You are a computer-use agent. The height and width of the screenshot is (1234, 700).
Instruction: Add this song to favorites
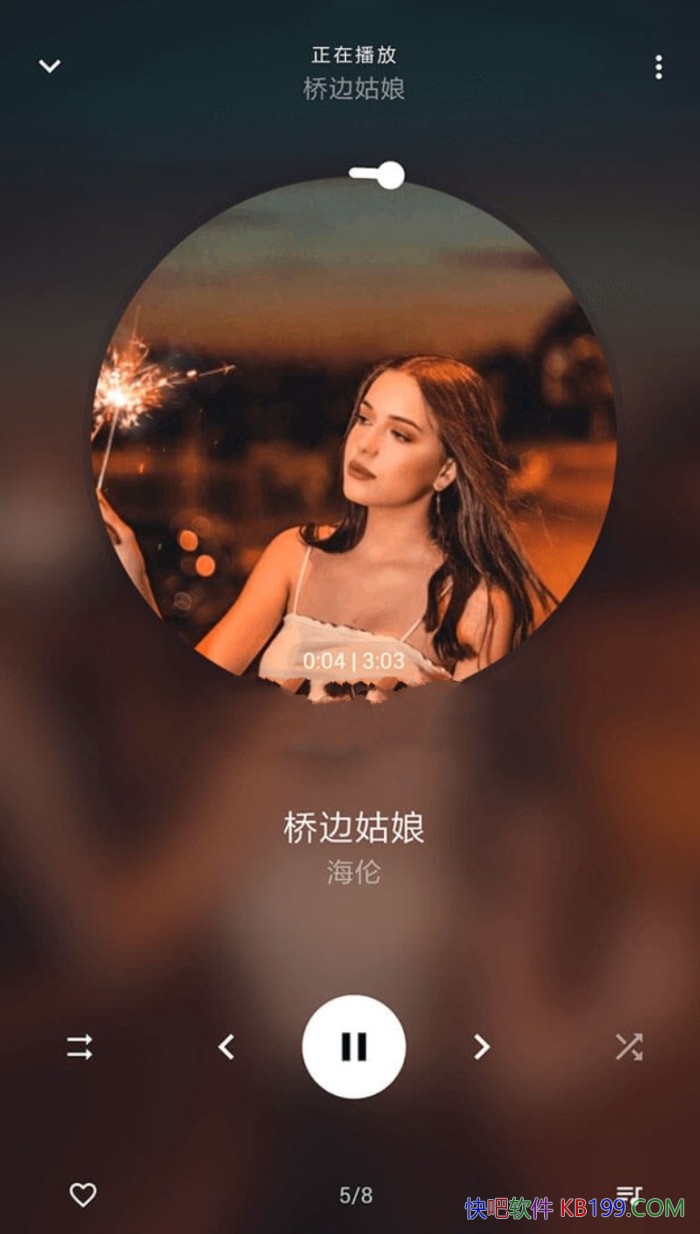click(x=82, y=1194)
